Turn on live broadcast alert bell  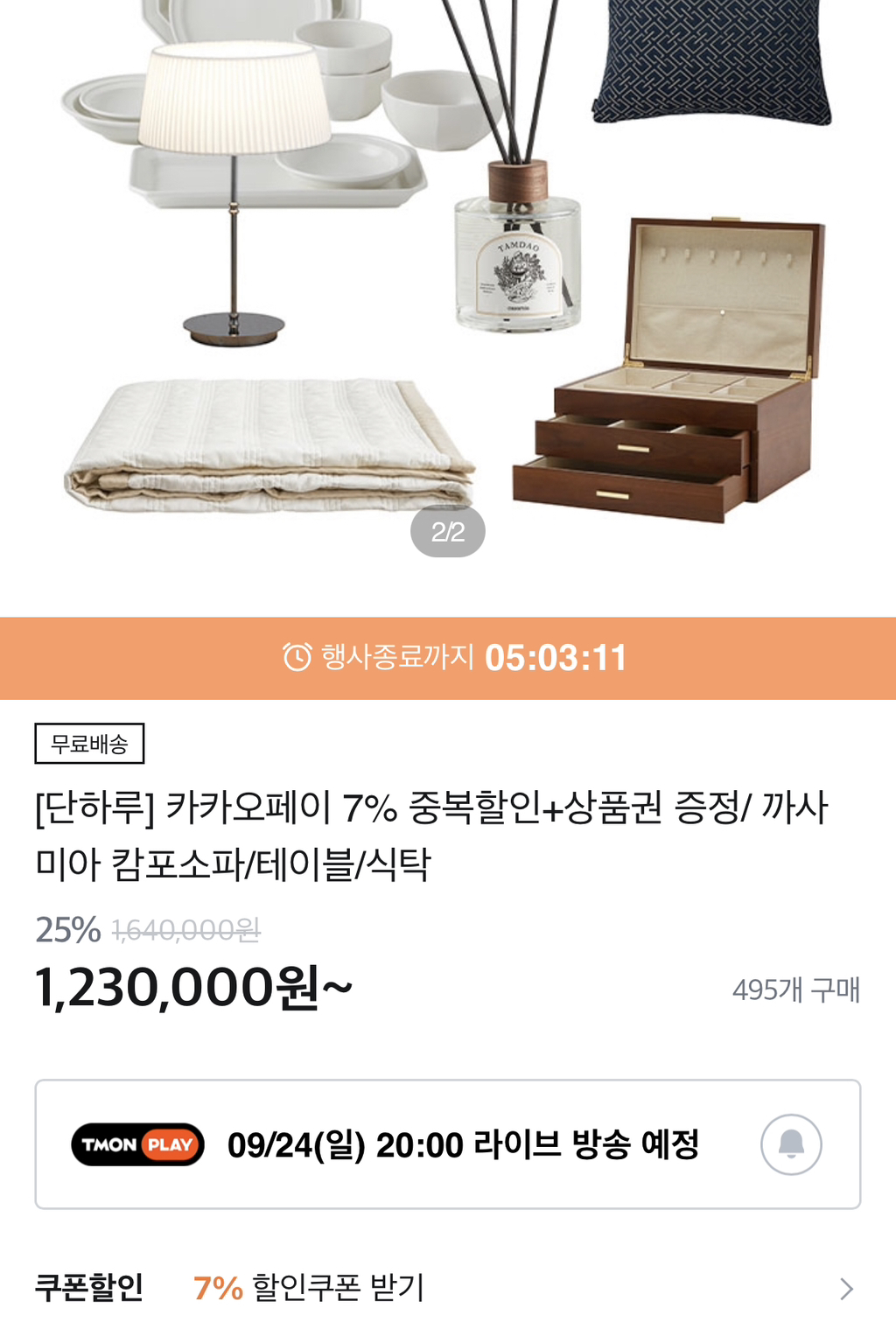[790, 1144]
